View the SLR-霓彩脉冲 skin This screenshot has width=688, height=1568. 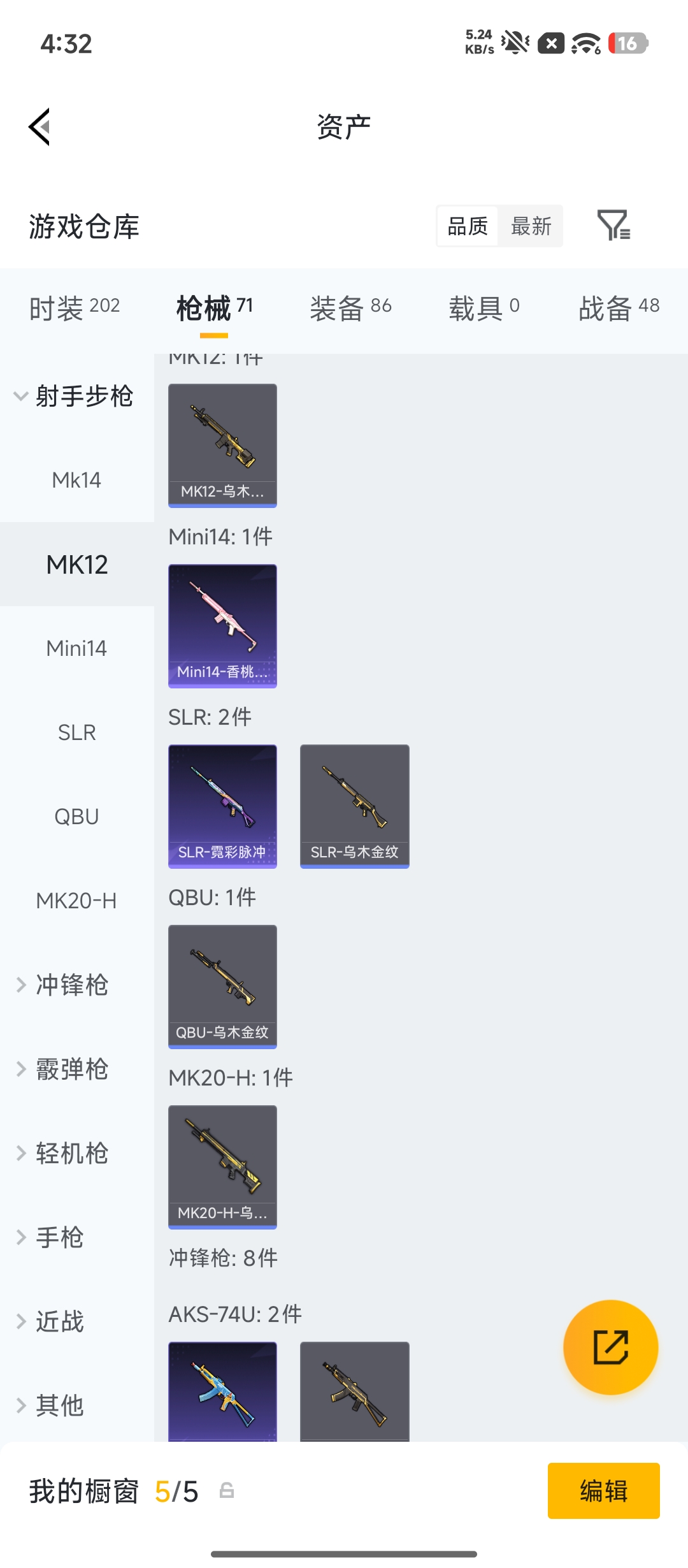point(222,805)
